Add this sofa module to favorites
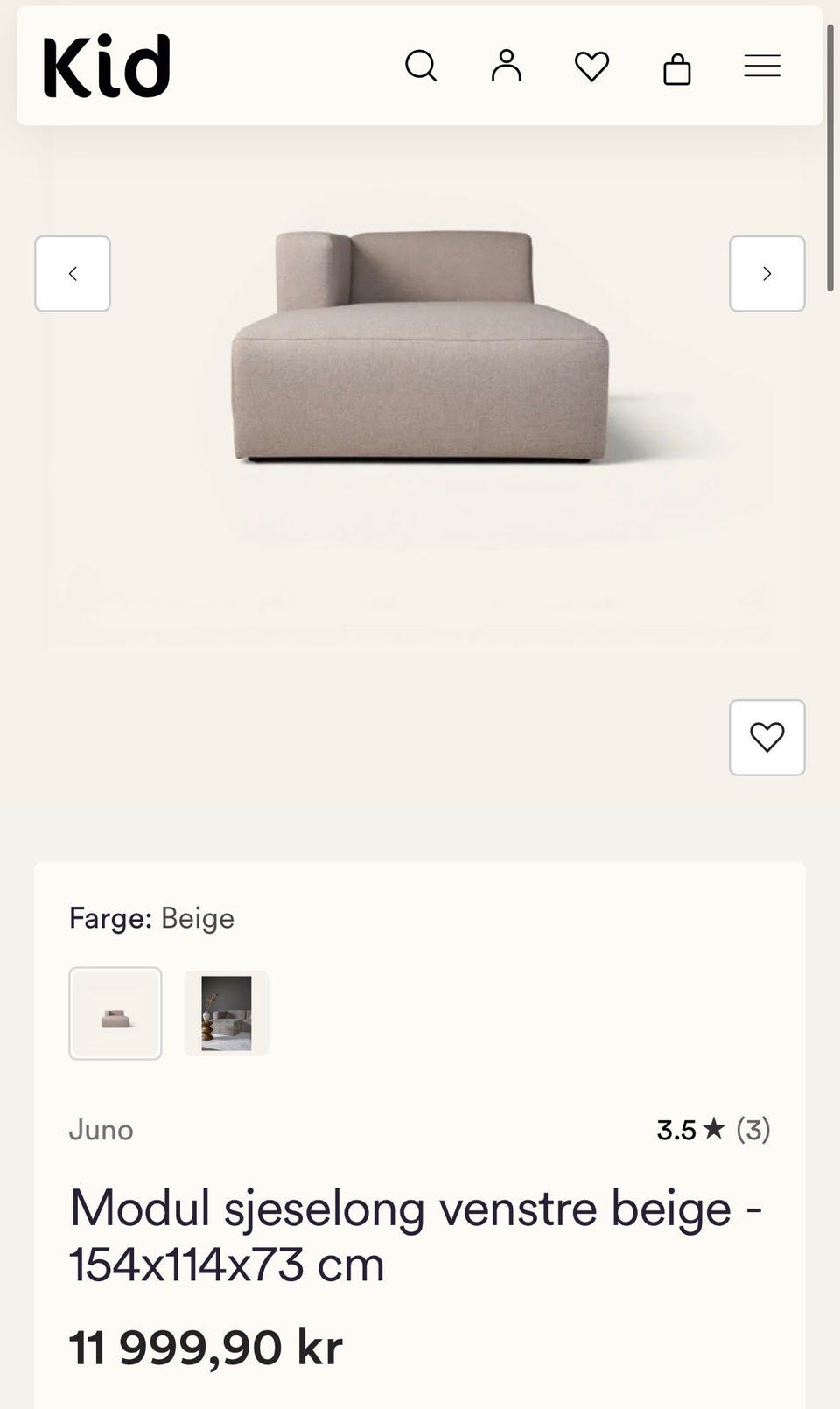 [x=767, y=738]
